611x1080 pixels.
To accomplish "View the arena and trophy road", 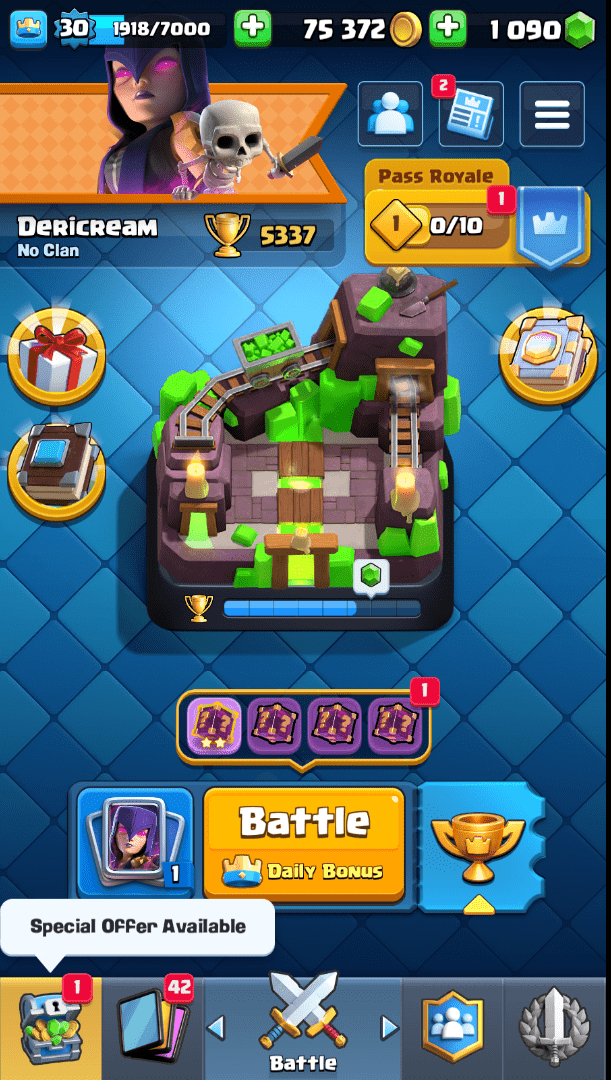I will (x=300, y=450).
